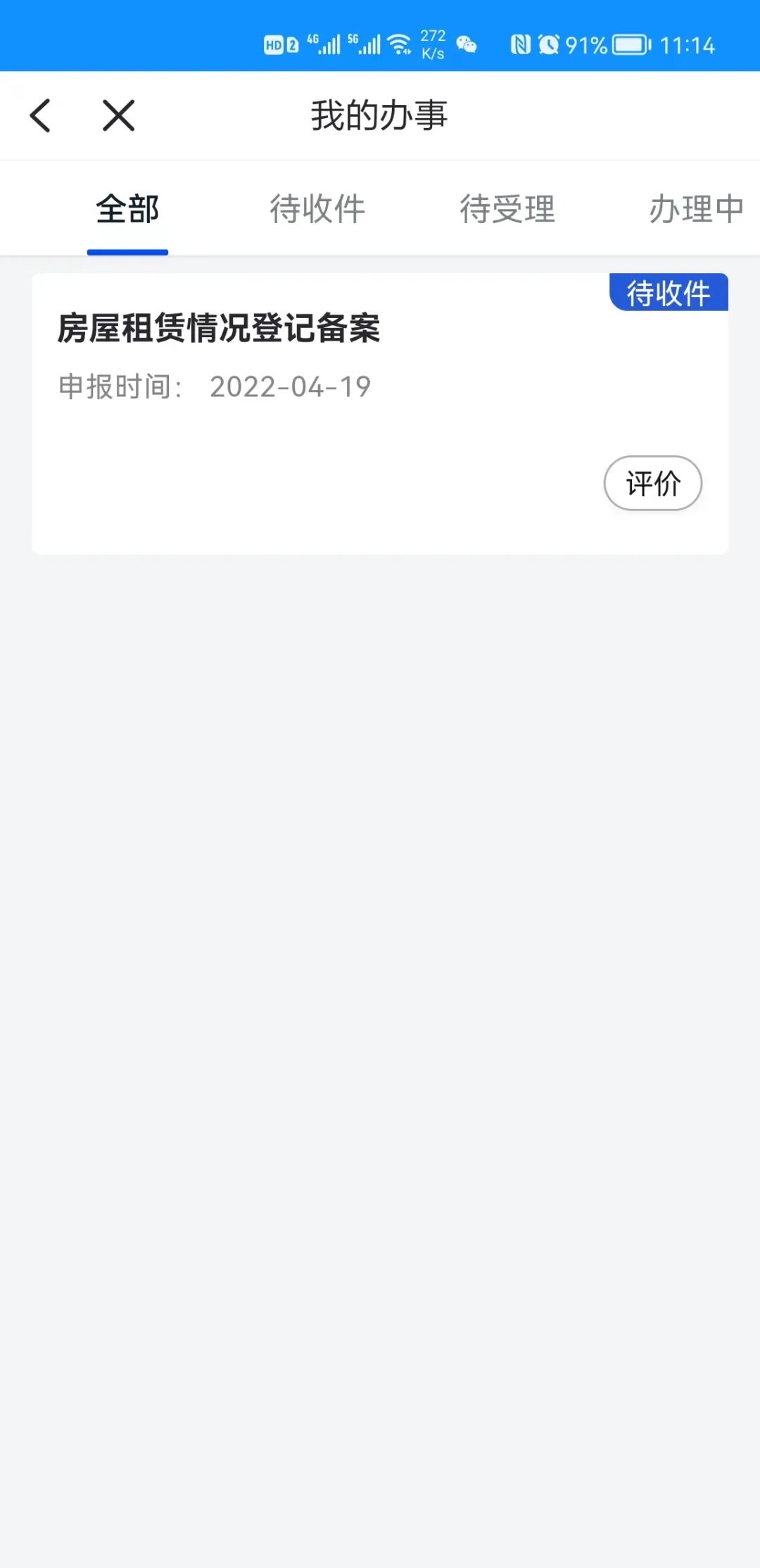The width and height of the screenshot is (760, 1568).
Task: Open the 待受理 tab
Action: (507, 209)
